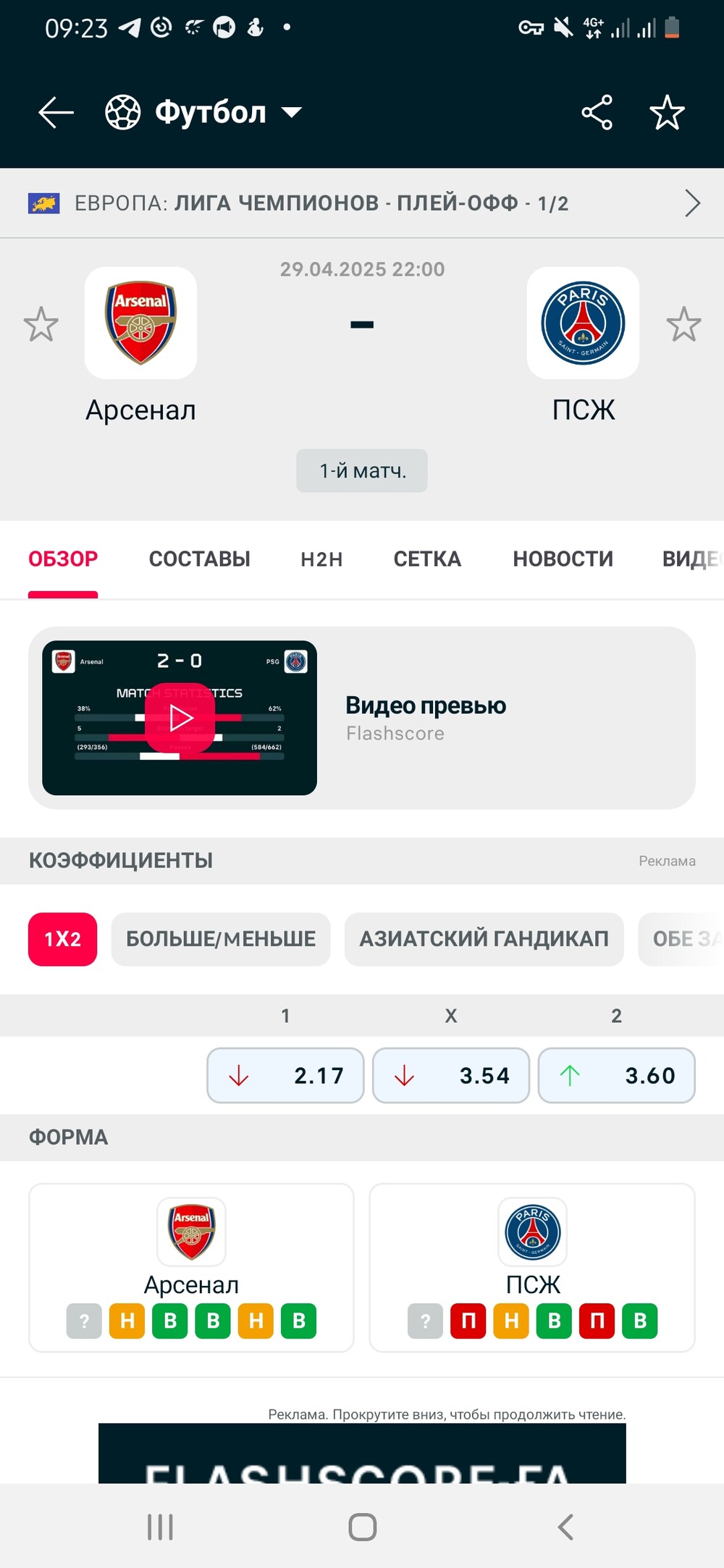Open the Футбол sport dropdown

203,113
